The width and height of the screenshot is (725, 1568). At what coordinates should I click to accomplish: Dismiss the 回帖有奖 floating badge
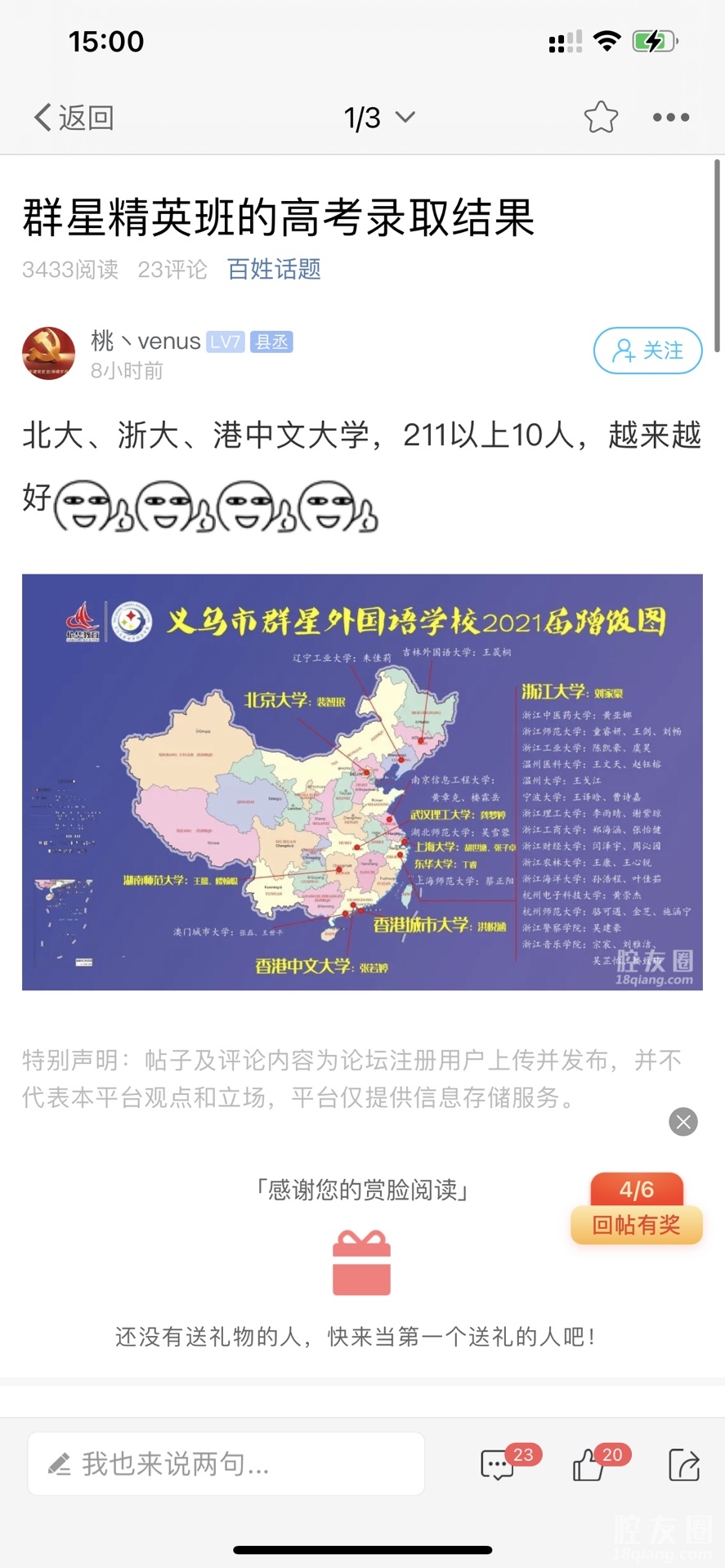[x=683, y=1122]
